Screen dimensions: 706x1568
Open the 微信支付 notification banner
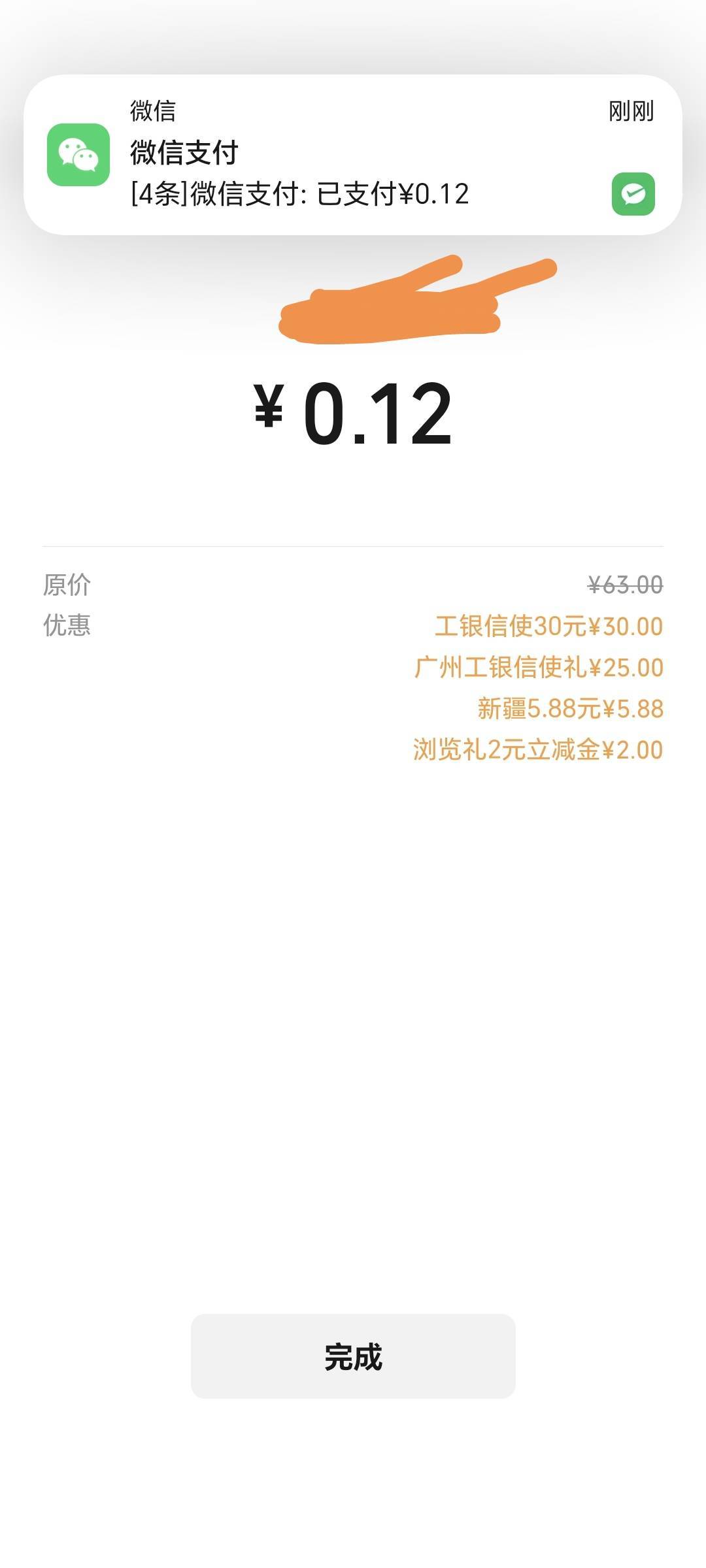tap(353, 155)
